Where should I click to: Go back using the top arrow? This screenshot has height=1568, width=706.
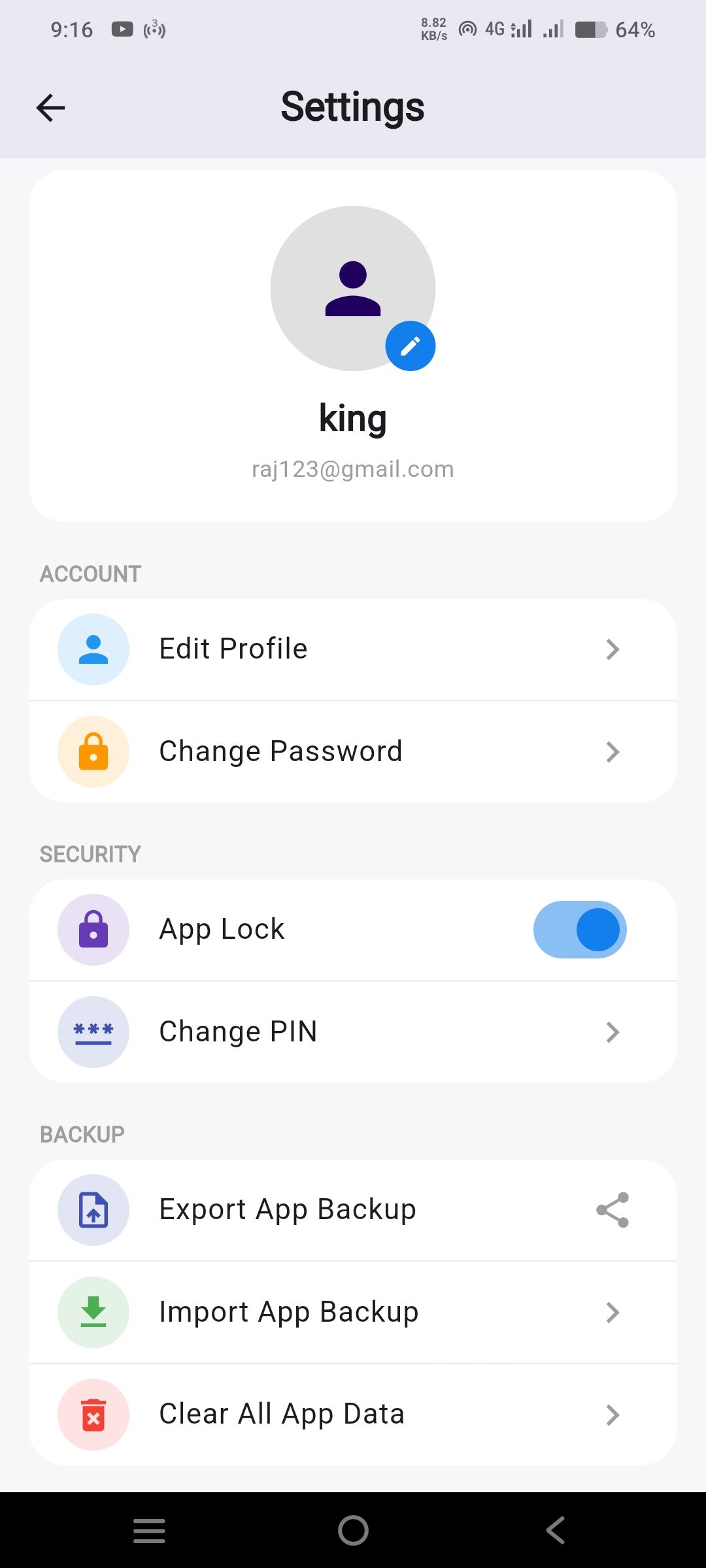[50, 108]
